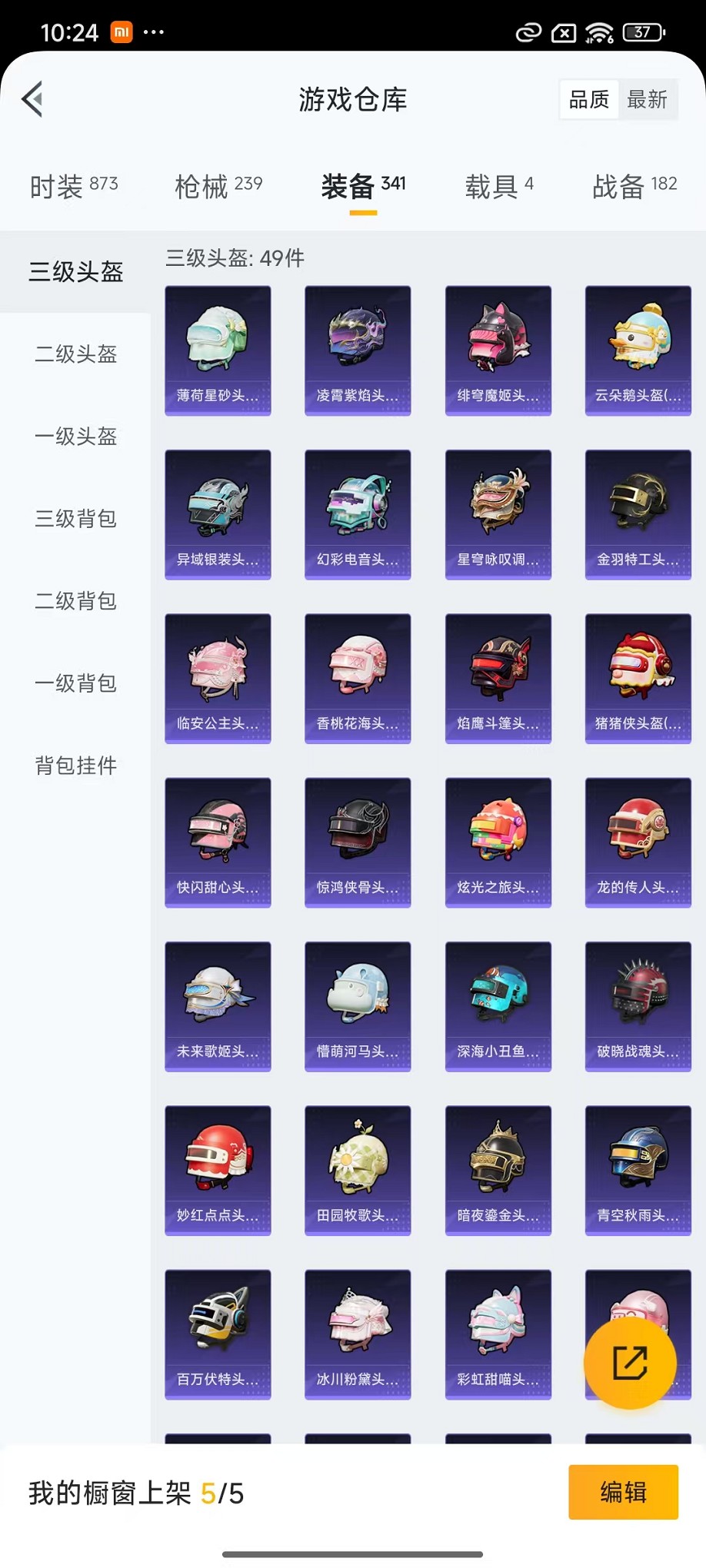Open the 薄荷星砂头盔 item
Screen dimensions: 706x1568
pyautogui.click(x=218, y=350)
